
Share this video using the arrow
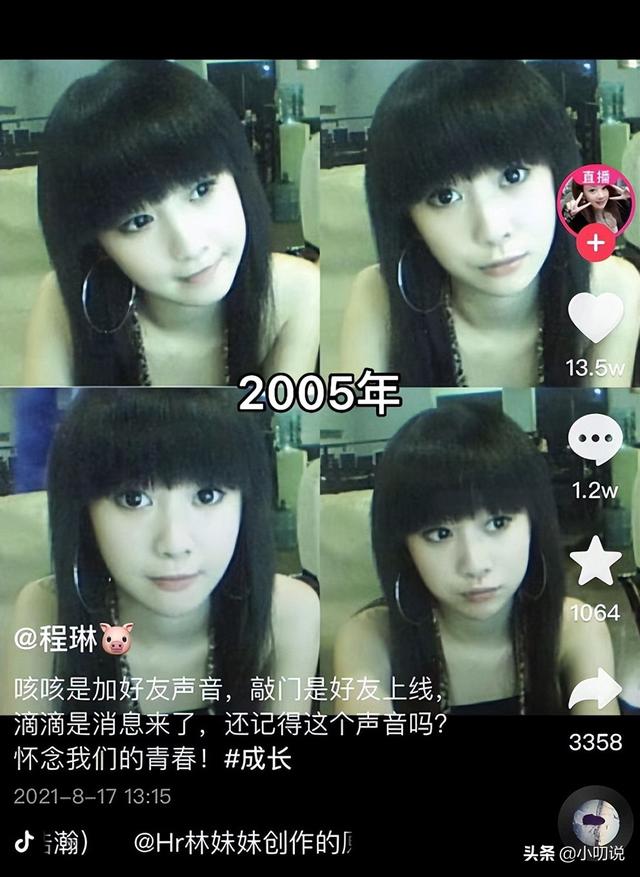(595, 690)
